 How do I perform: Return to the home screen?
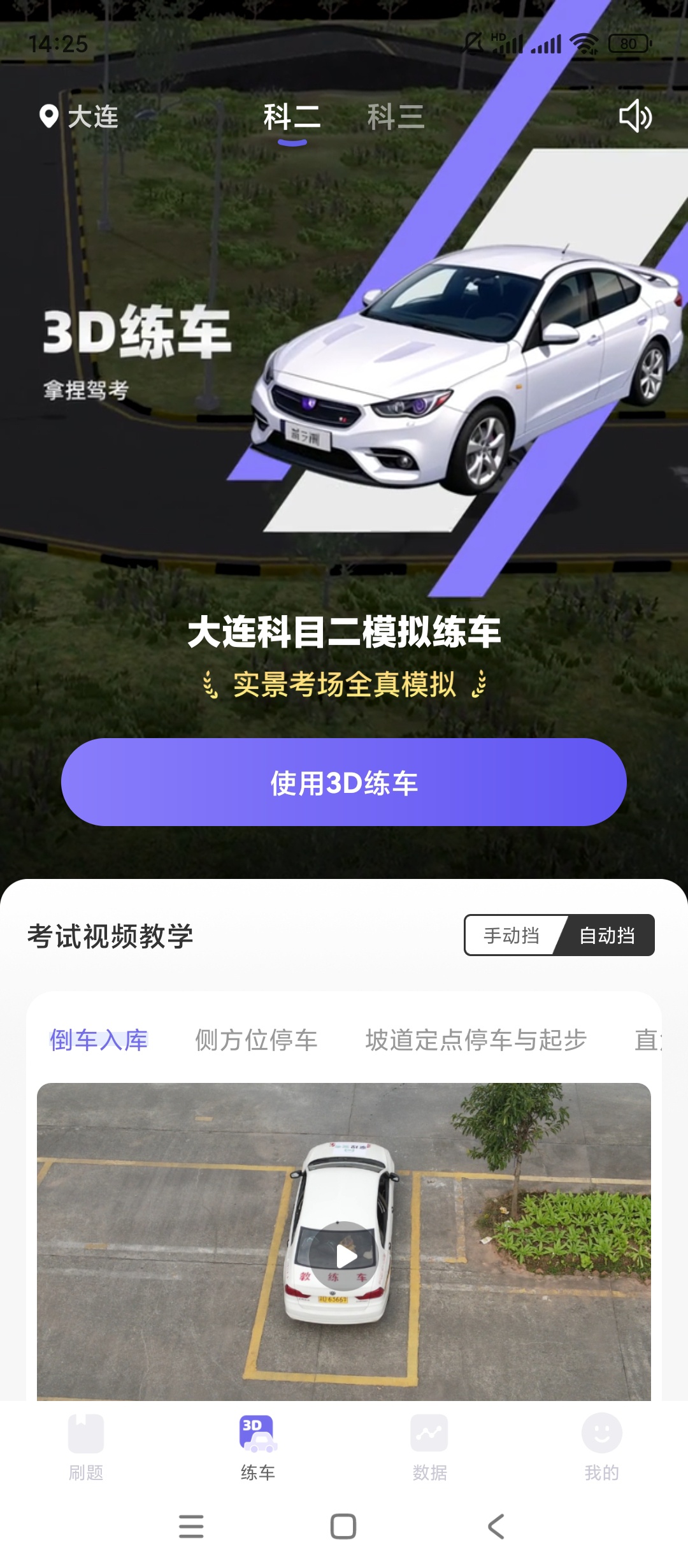[x=343, y=1527]
